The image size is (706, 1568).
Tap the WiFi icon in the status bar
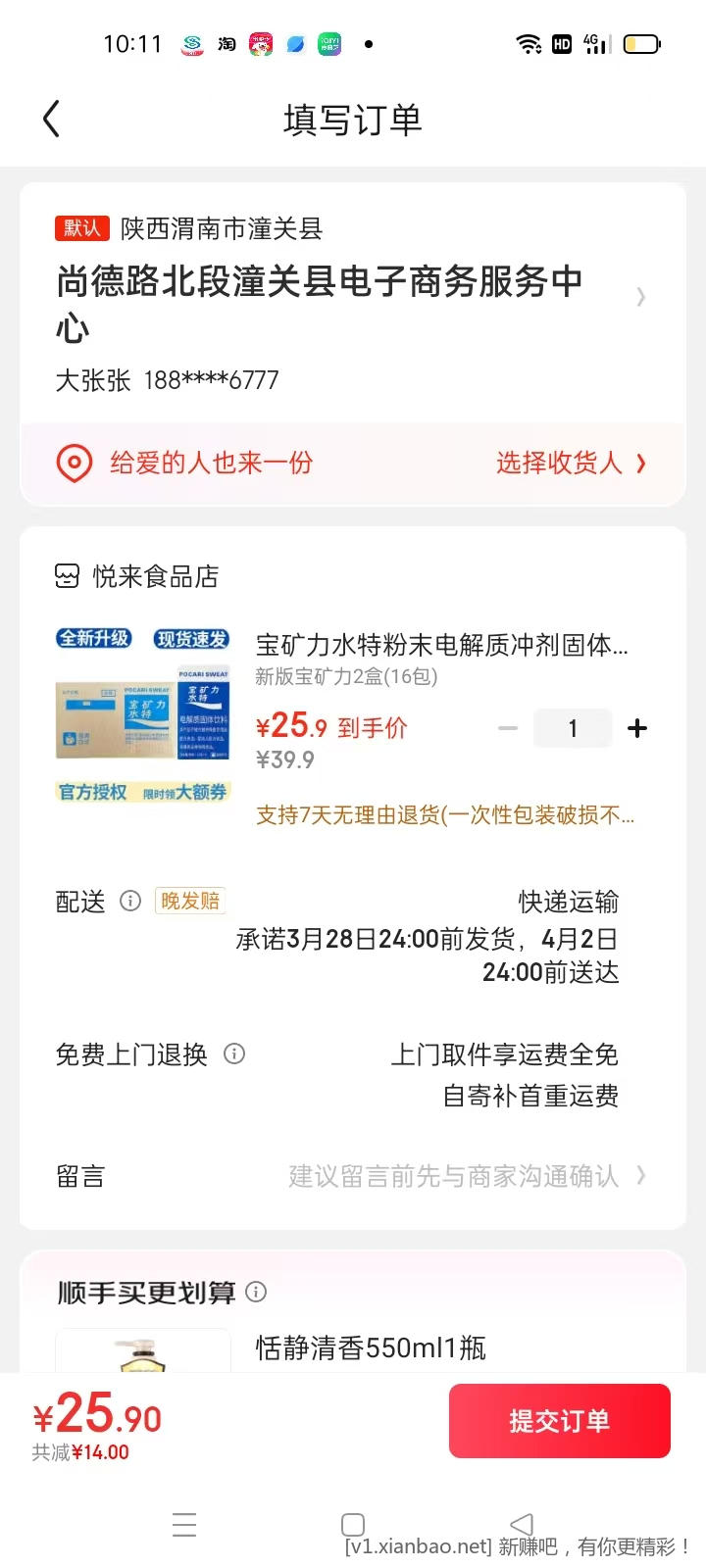[529, 43]
